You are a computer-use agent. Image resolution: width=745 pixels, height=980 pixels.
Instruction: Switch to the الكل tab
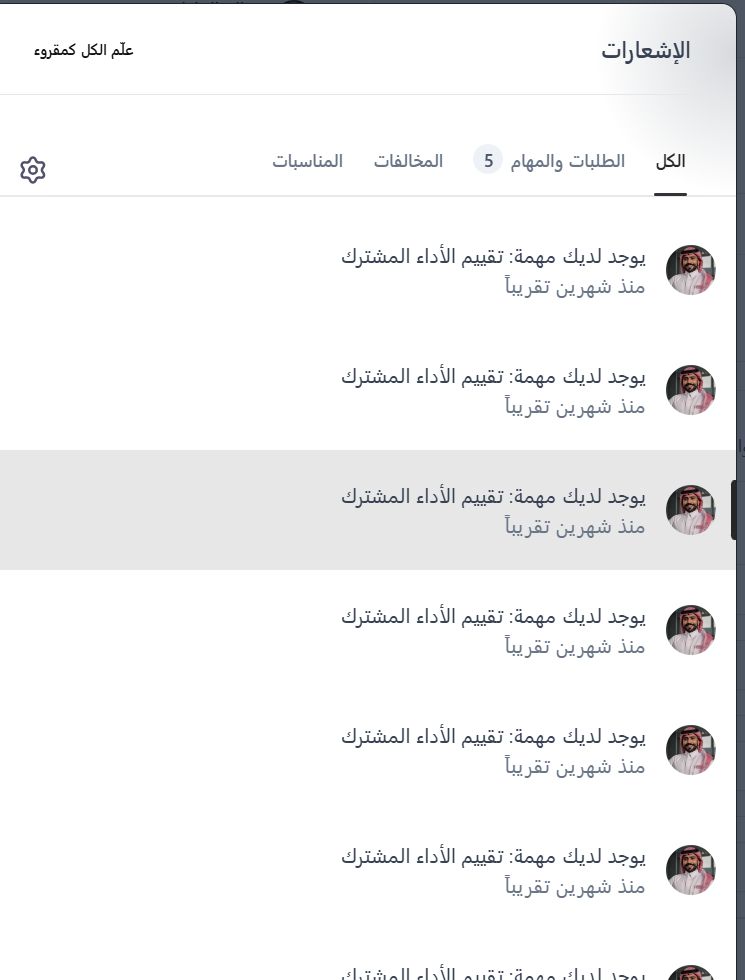pos(670,161)
